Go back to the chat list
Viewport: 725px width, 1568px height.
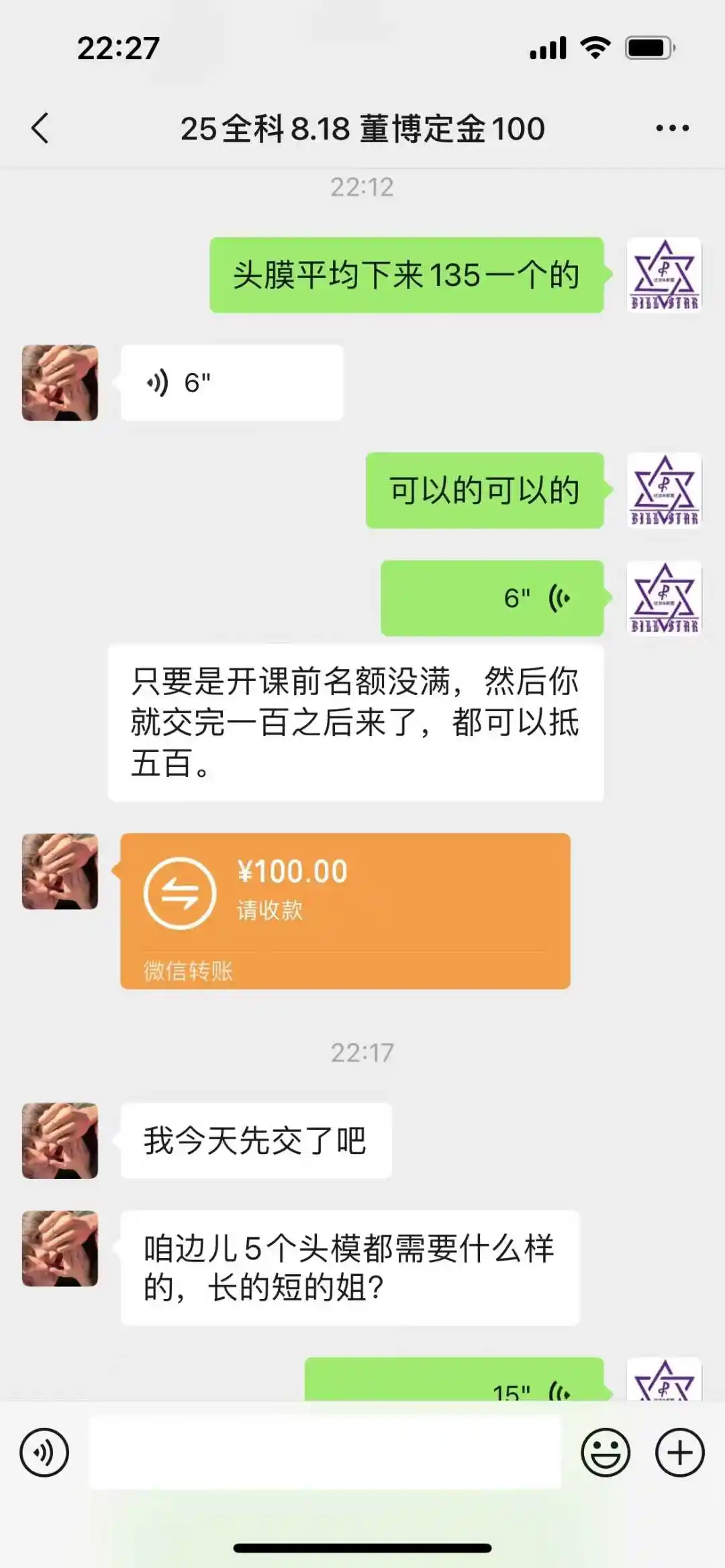40,127
